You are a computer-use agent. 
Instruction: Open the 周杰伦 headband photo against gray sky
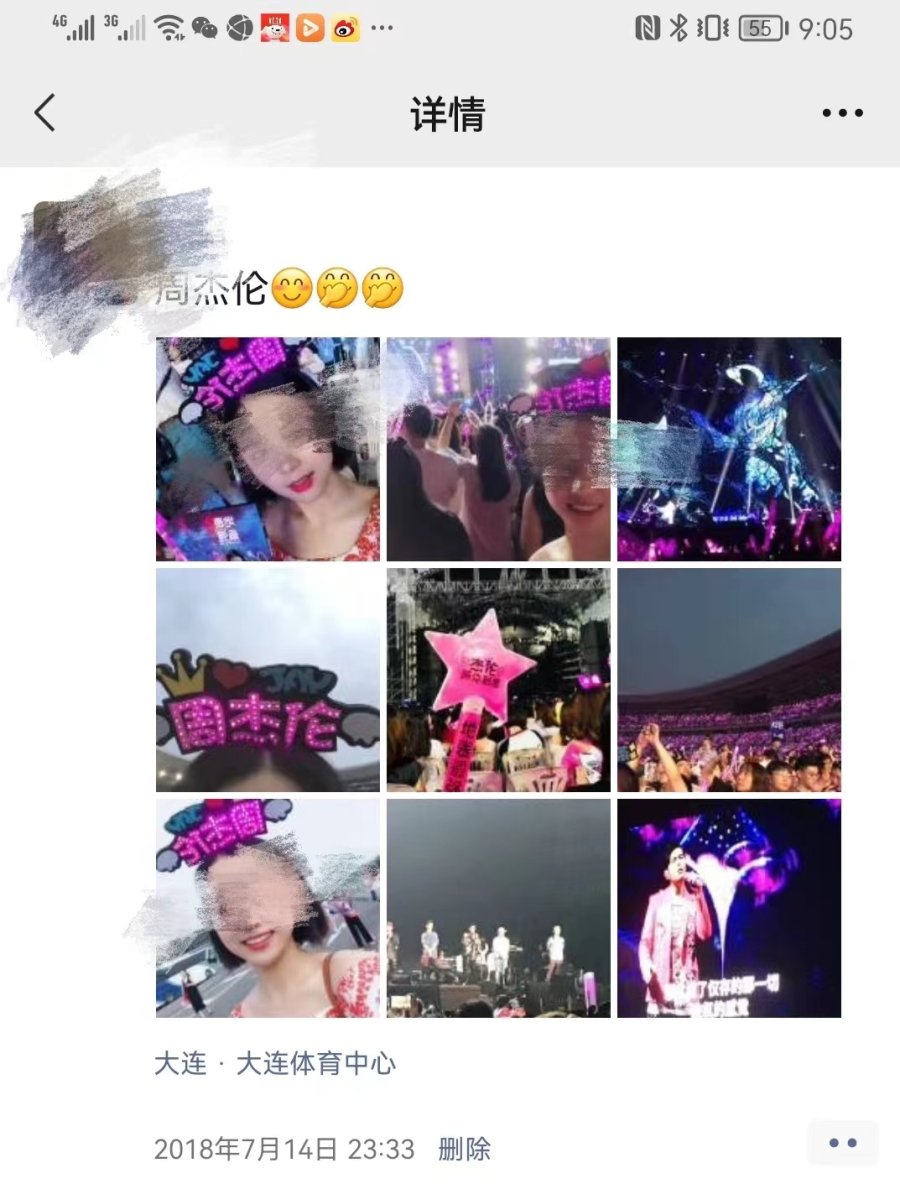(x=268, y=680)
